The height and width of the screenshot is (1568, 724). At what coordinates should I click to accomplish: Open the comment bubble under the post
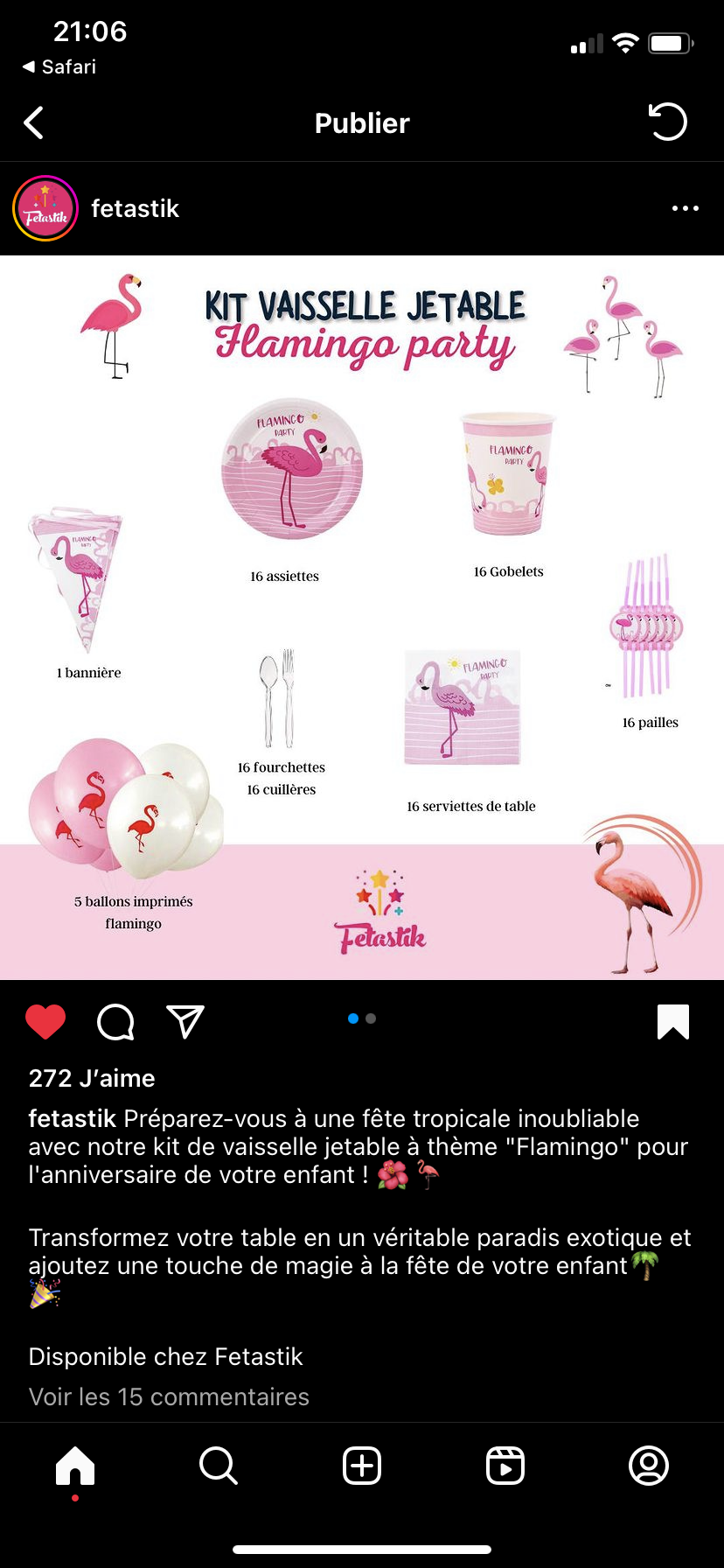click(115, 1021)
